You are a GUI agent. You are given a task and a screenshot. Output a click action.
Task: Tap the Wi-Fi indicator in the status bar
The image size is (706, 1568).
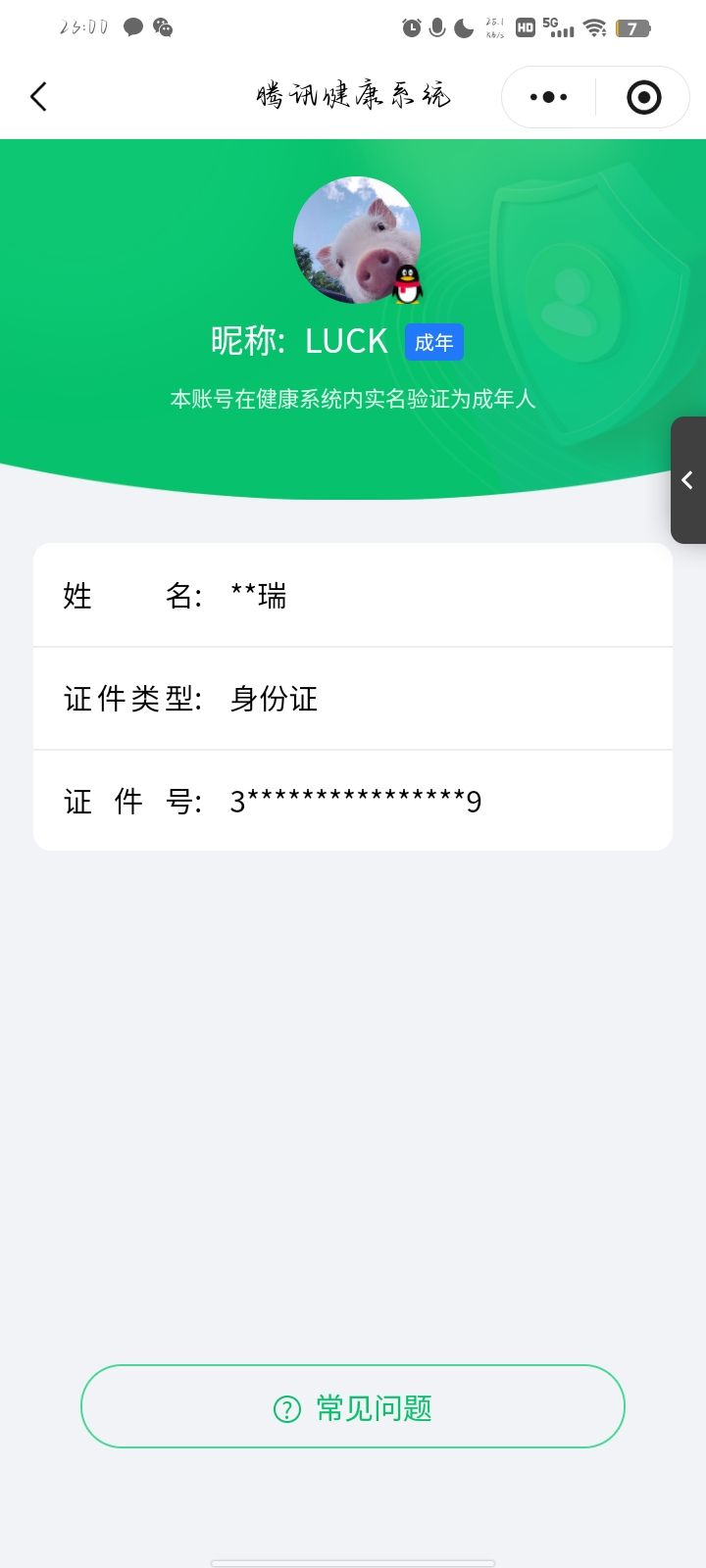[596, 27]
